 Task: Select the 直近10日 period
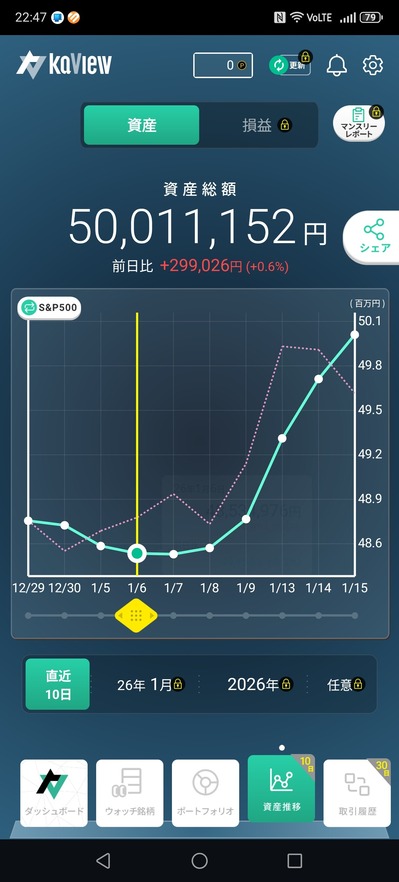pyautogui.click(x=57, y=684)
